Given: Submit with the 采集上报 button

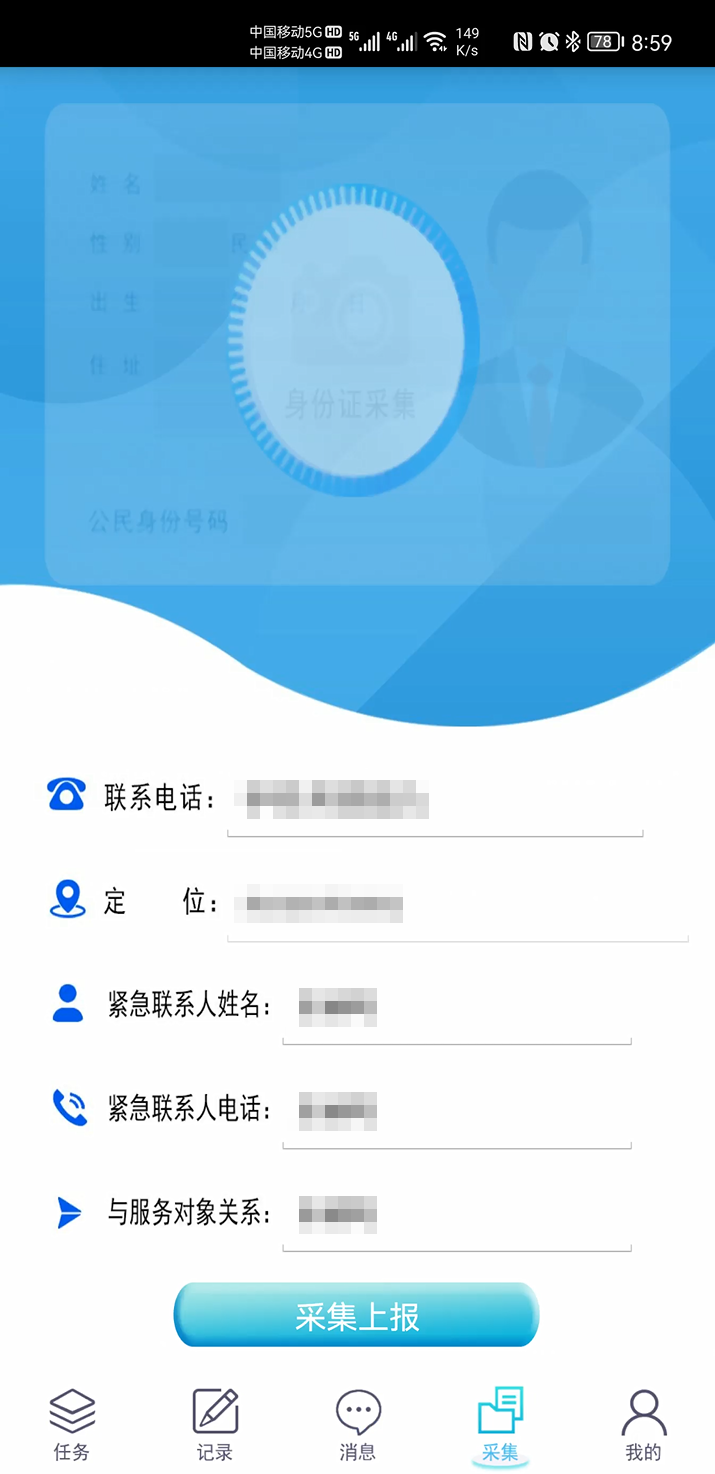Looking at the screenshot, I should (x=357, y=1316).
